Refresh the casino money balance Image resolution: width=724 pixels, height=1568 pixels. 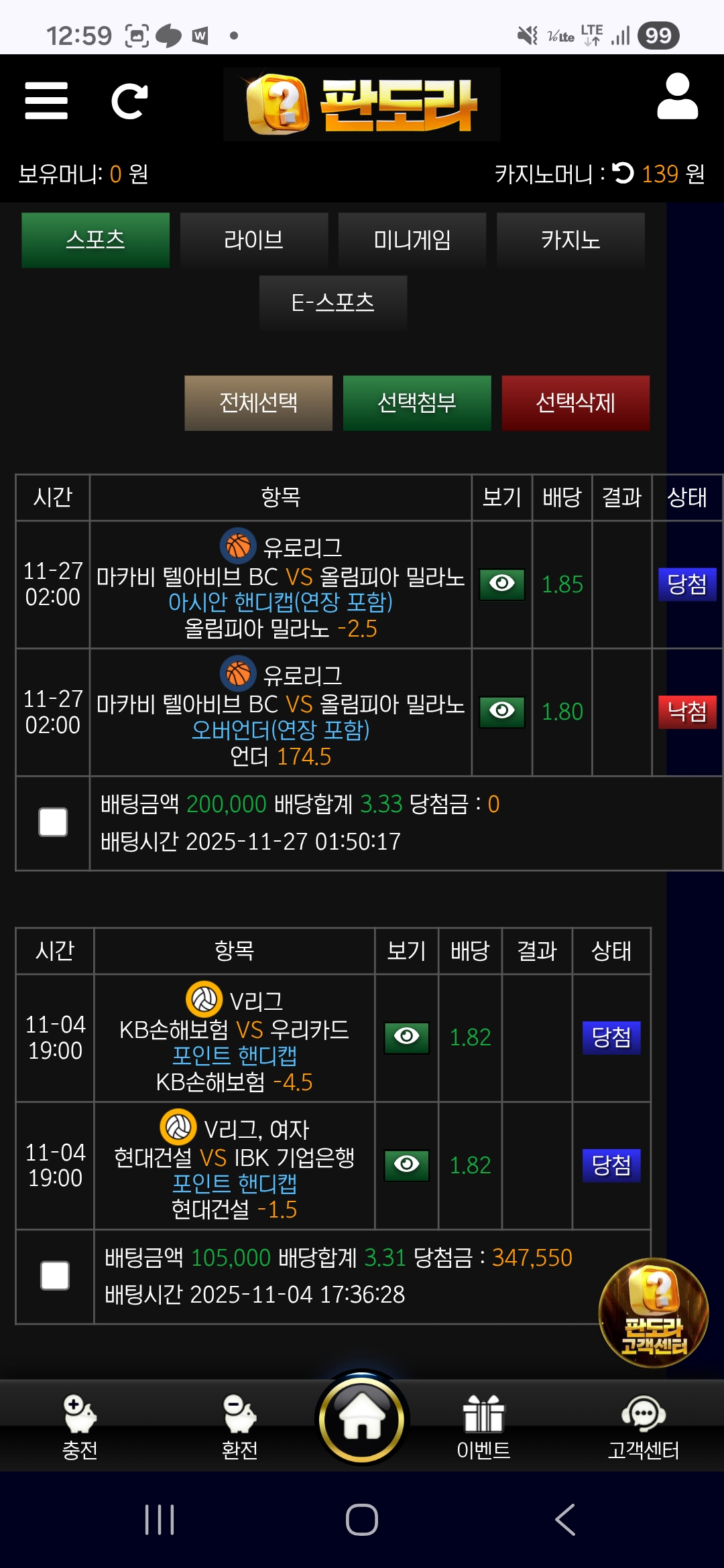point(623,174)
